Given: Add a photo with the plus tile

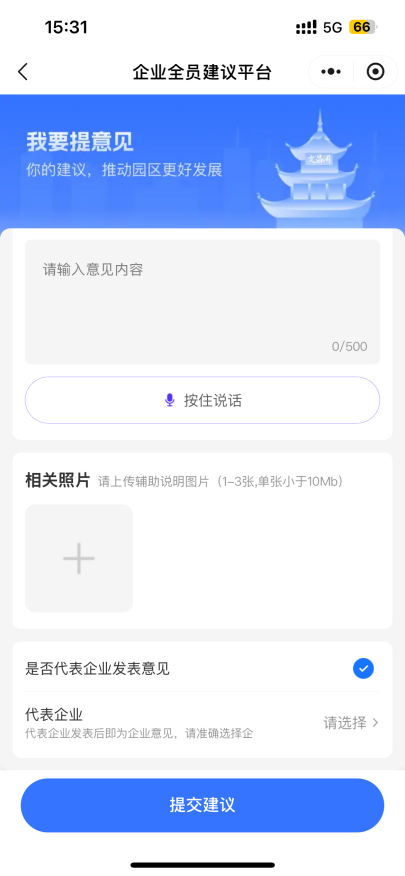Looking at the screenshot, I should [x=79, y=558].
